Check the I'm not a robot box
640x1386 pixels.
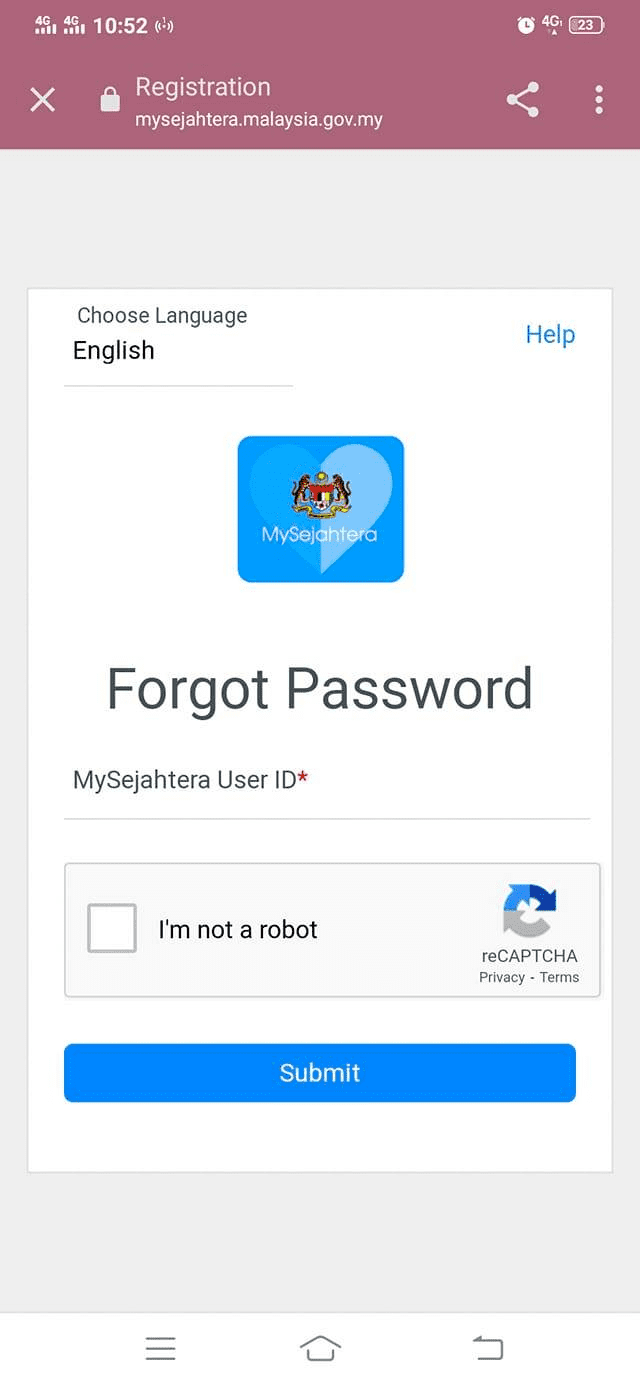112,928
